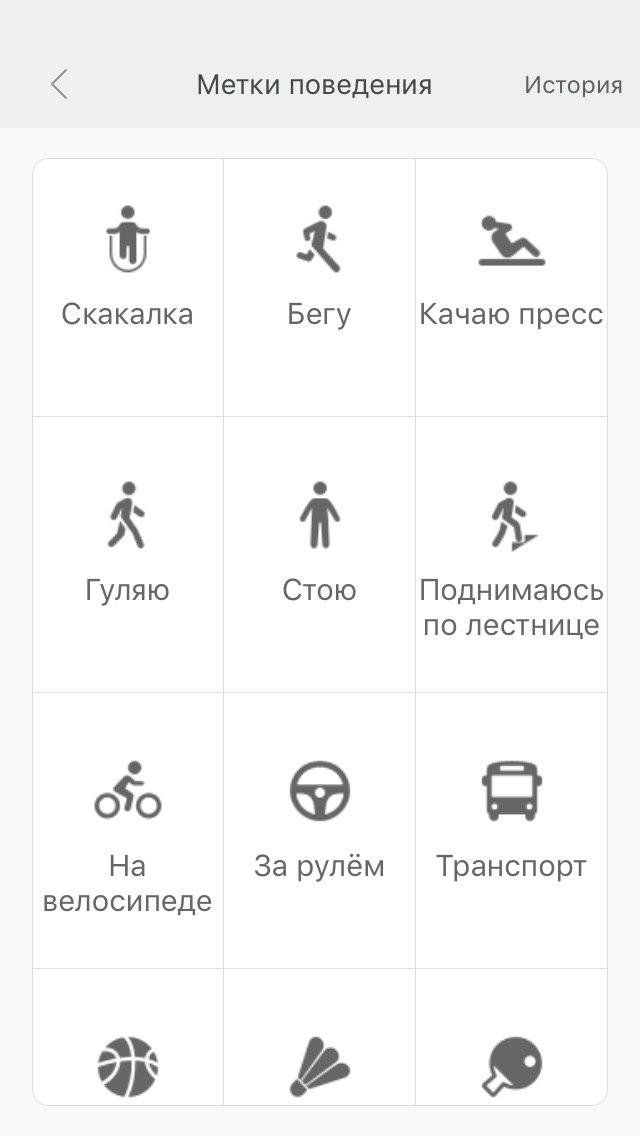Choose the Бегу running tile
The image size is (640, 1136).
(x=319, y=270)
